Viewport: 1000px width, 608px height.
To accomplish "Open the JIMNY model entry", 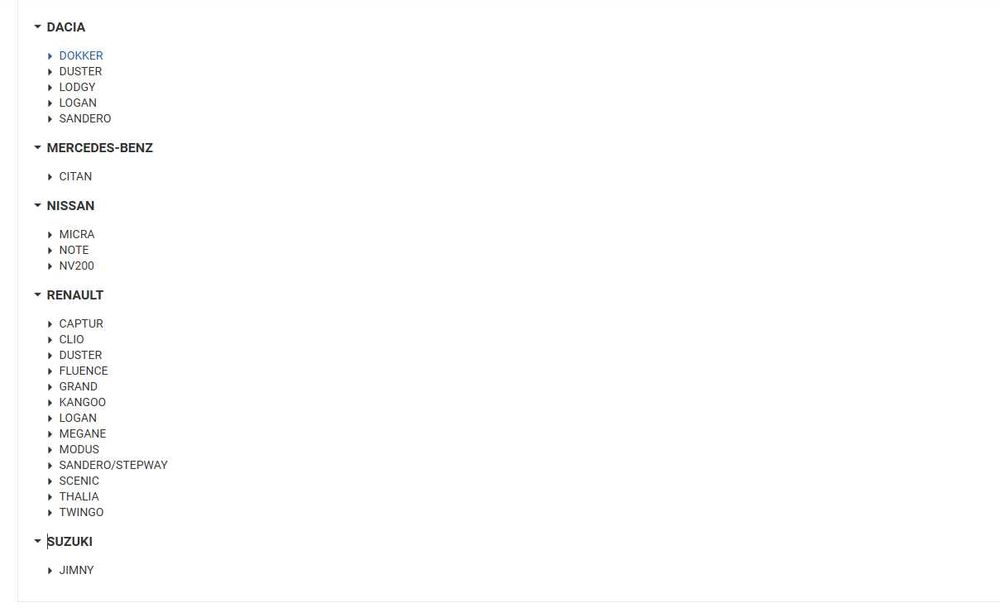I will click(x=76, y=570).
